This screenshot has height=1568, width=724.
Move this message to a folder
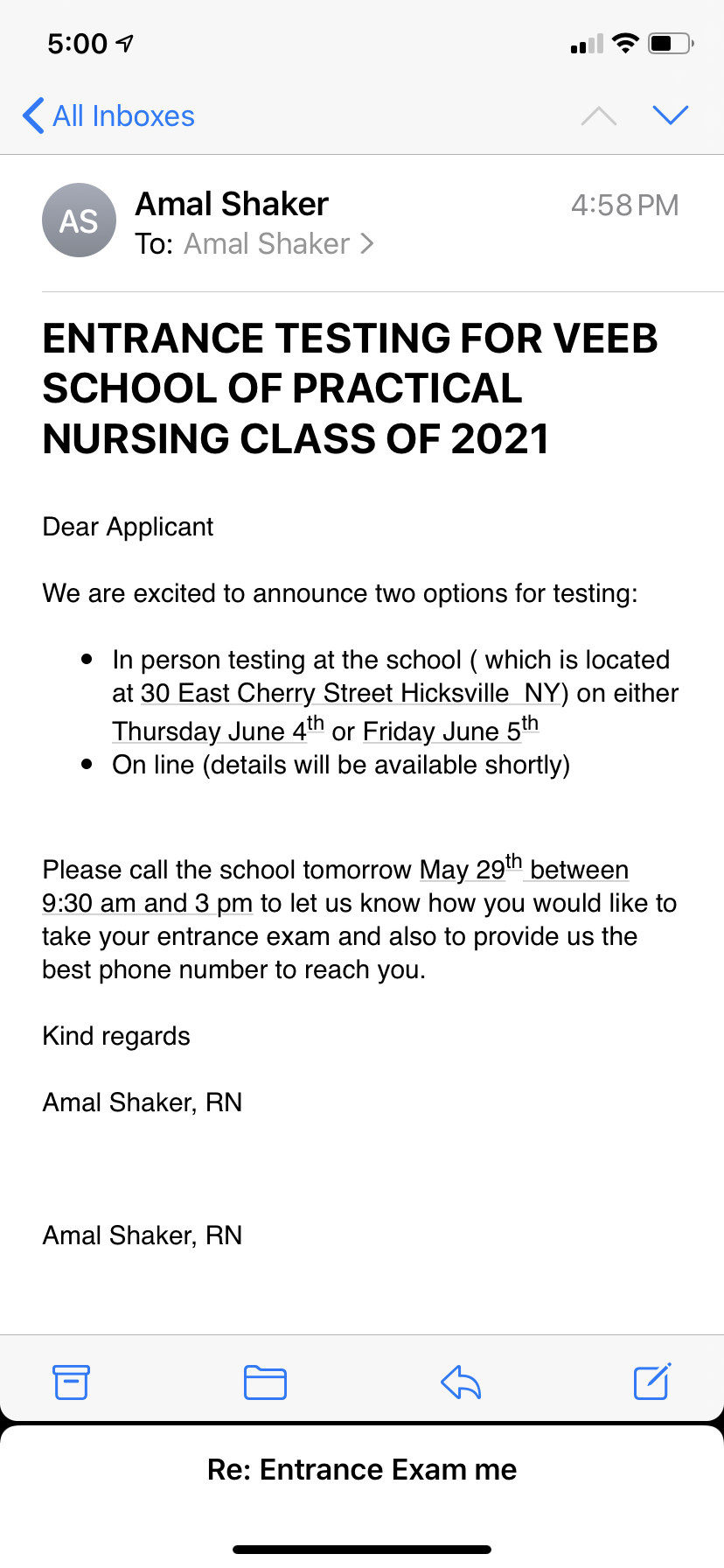click(x=265, y=1382)
